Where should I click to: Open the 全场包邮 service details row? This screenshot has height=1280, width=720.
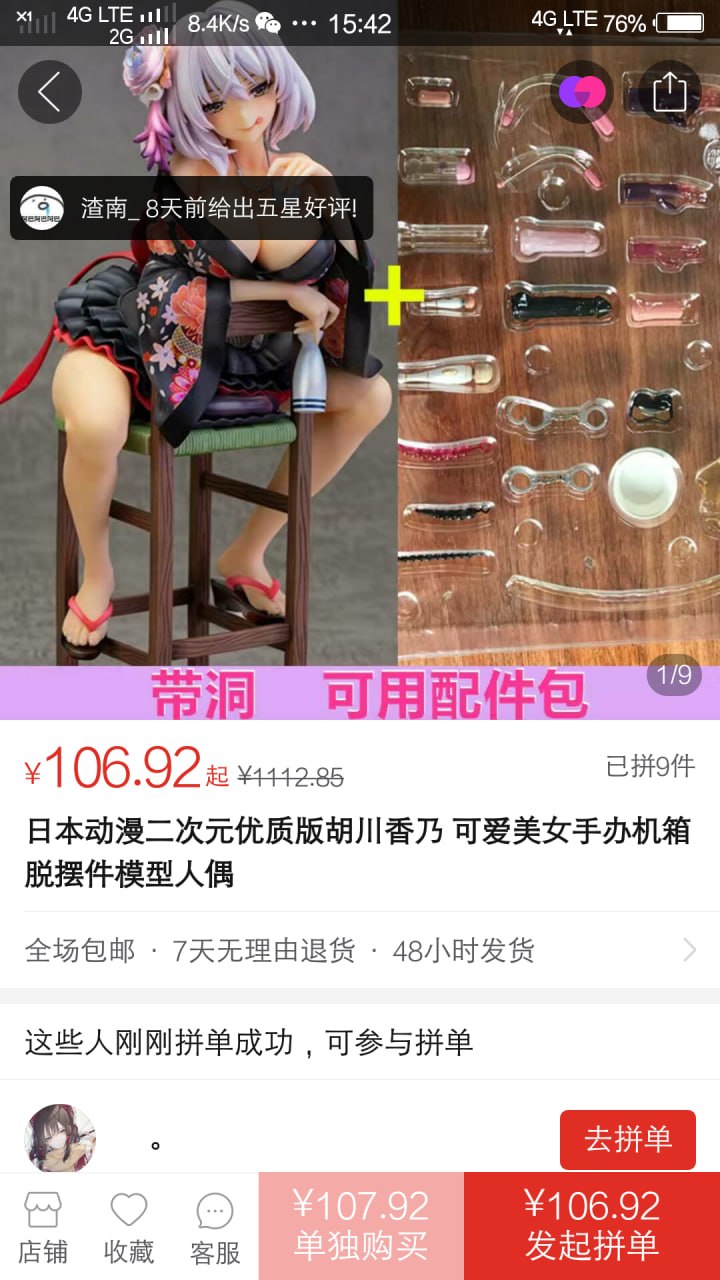360,950
